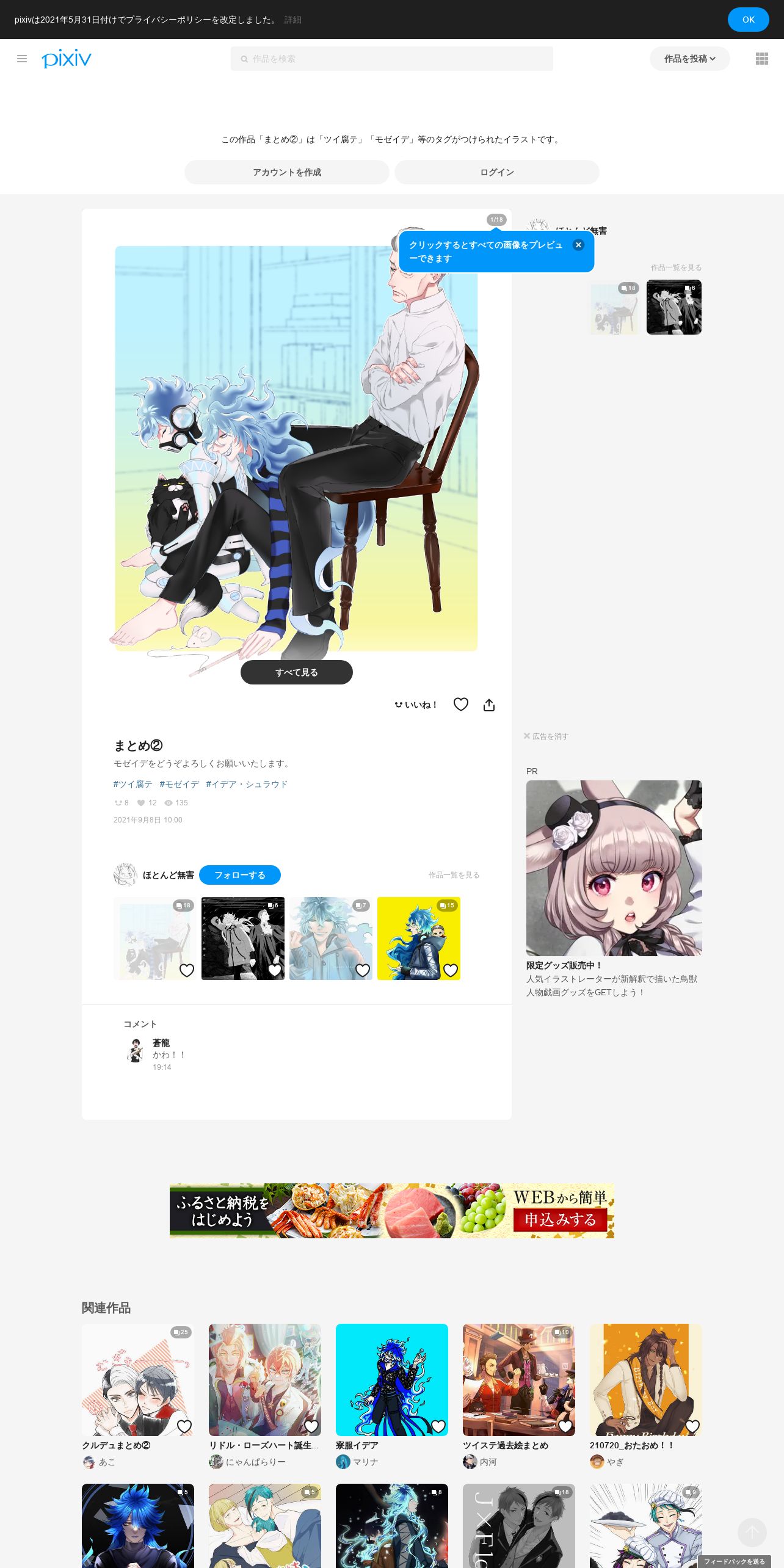Share this artwork
784x1568 pixels.
tap(489, 705)
